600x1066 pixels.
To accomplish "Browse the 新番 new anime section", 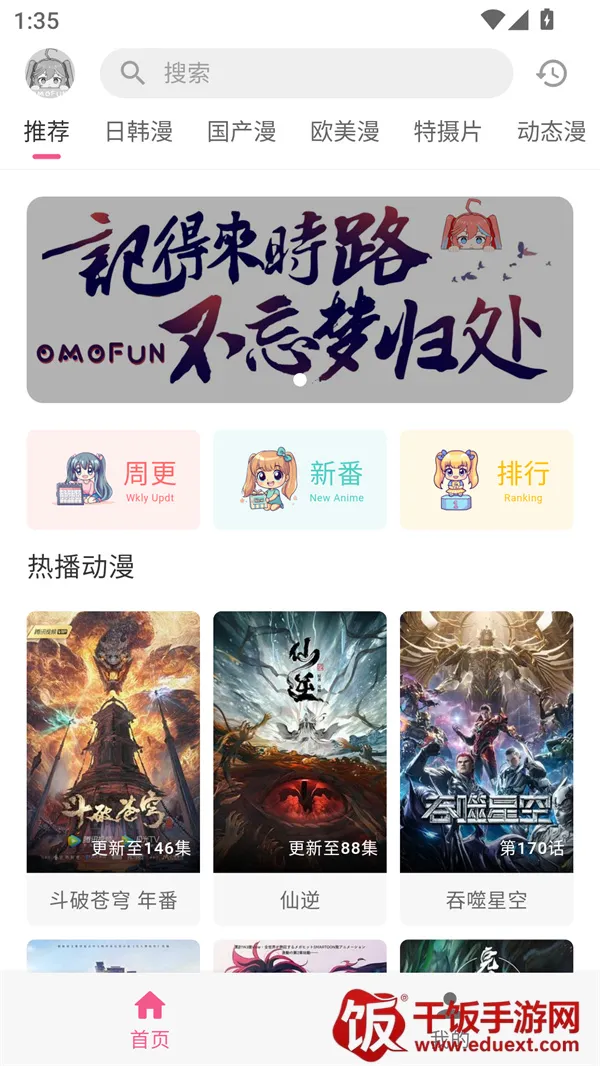I will point(300,480).
